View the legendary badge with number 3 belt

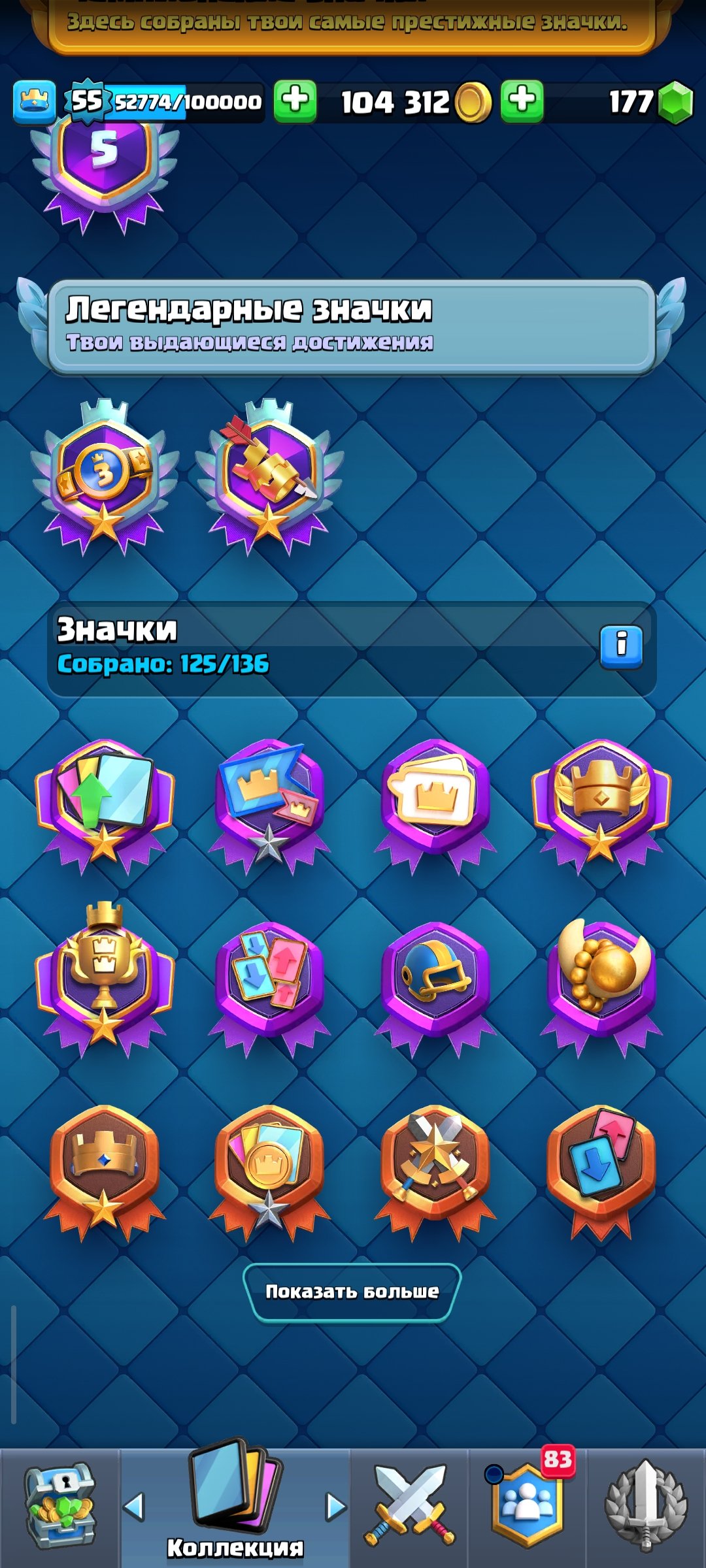[104, 475]
